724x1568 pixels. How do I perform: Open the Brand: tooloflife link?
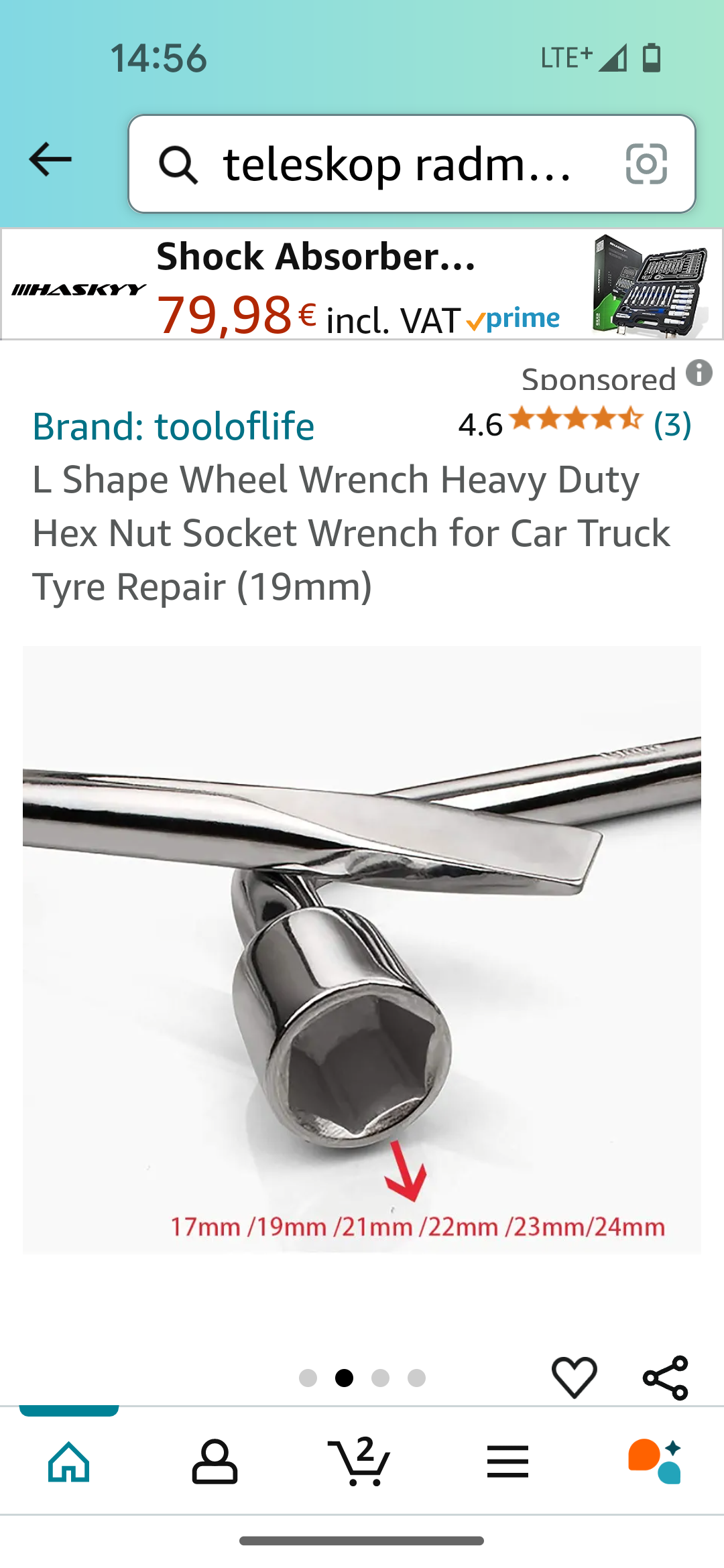[x=174, y=426]
